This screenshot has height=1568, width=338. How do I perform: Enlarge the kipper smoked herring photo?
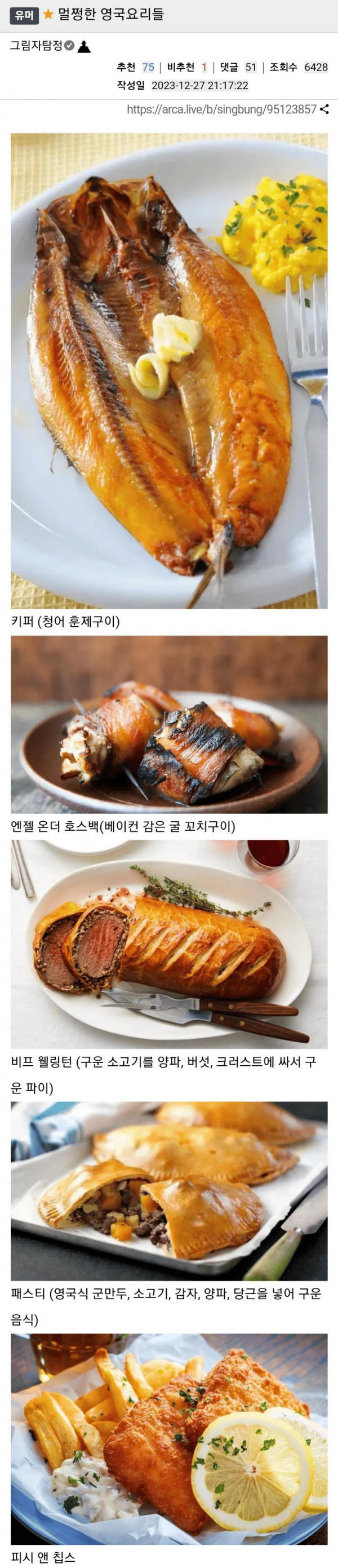pyautogui.click(x=169, y=370)
